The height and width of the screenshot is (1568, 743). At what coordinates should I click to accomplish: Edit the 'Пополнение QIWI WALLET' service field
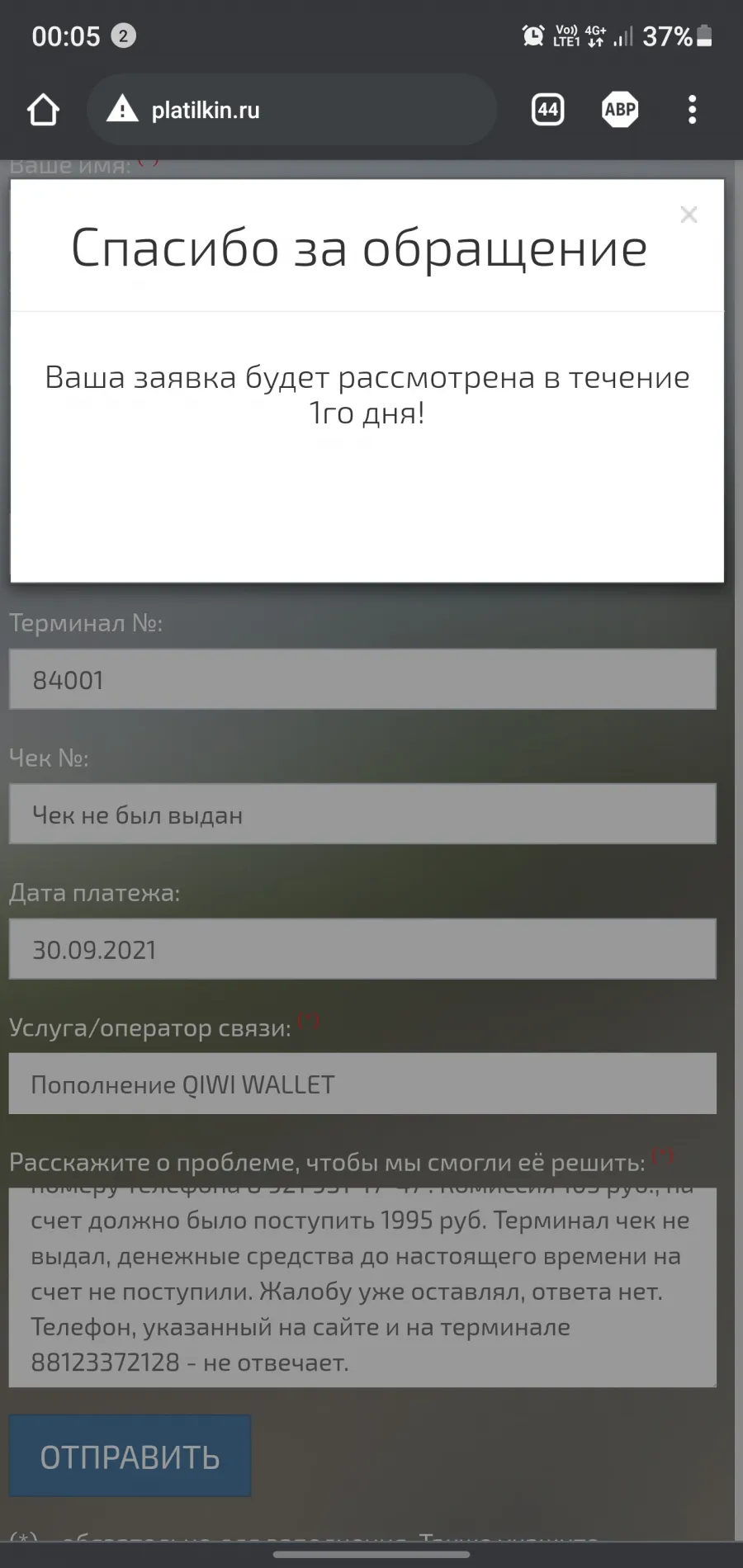click(x=362, y=1084)
